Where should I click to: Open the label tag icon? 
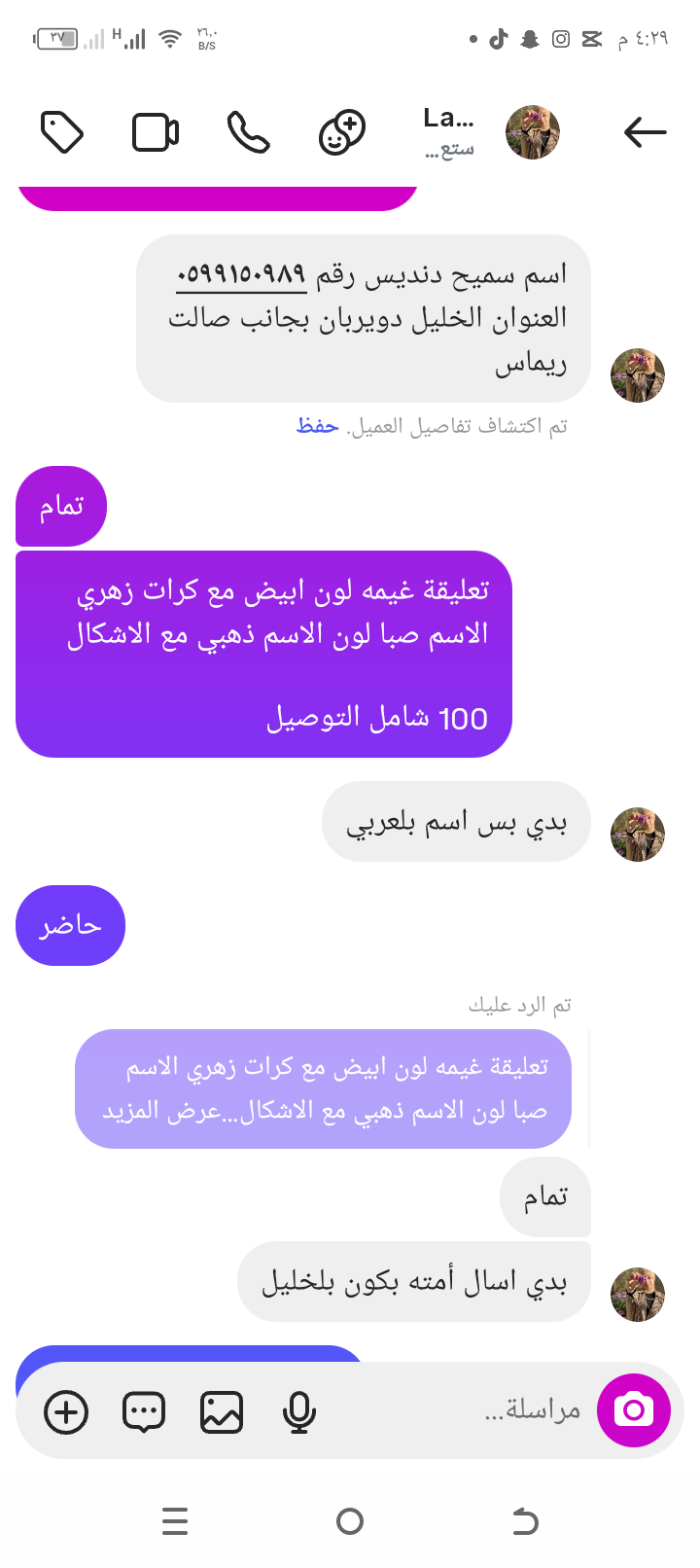point(62,132)
